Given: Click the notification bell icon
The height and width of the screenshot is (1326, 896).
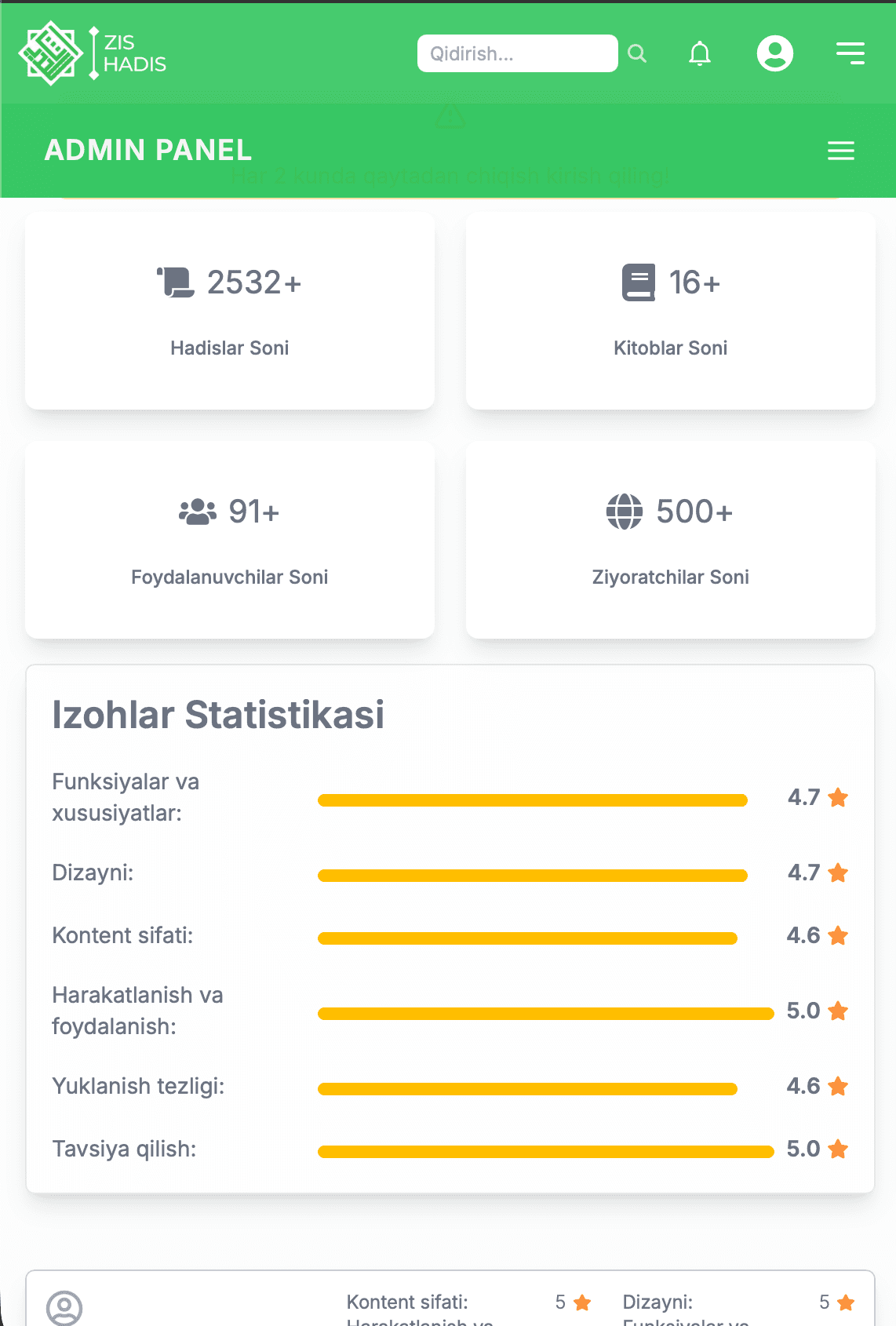Looking at the screenshot, I should pyautogui.click(x=699, y=53).
